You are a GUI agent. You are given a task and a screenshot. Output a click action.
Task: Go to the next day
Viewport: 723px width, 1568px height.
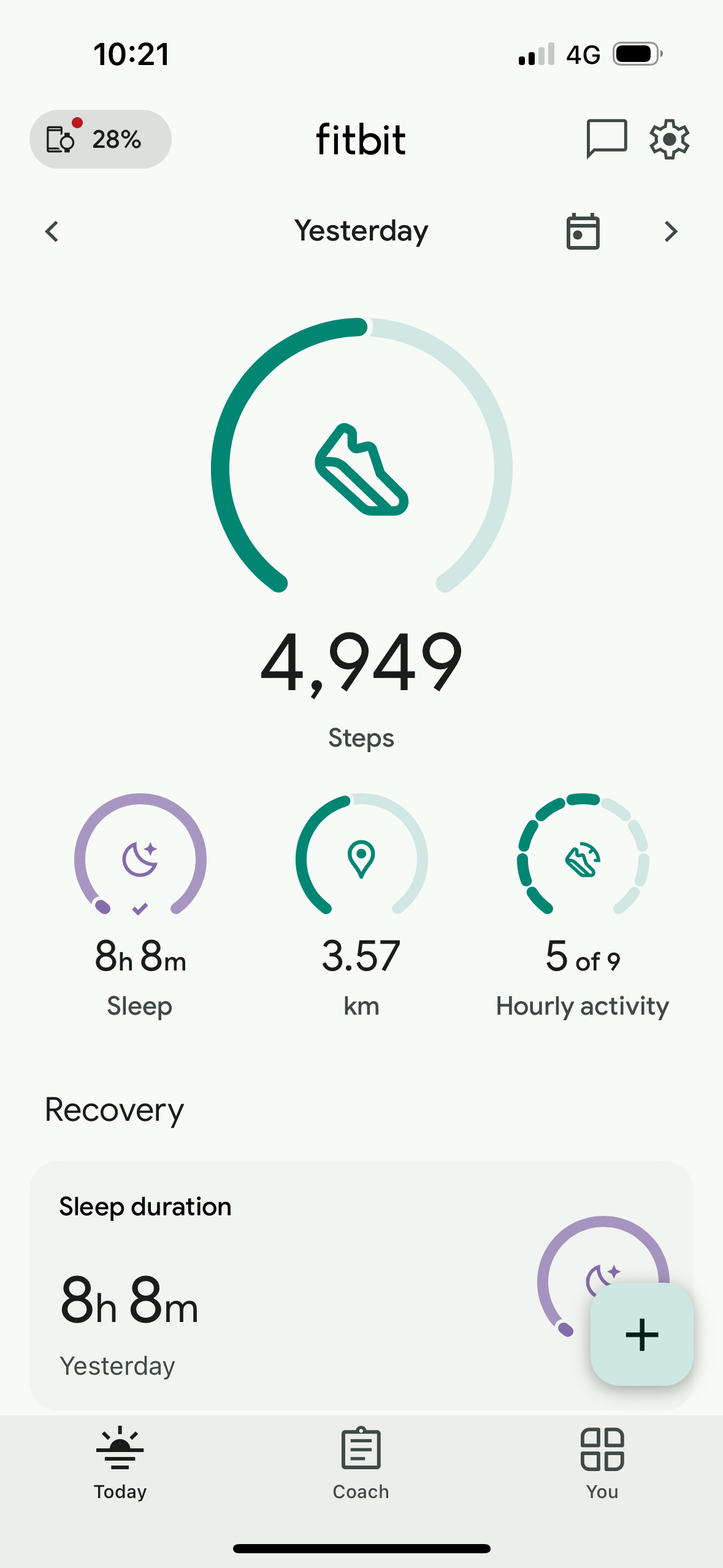pyautogui.click(x=671, y=232)
